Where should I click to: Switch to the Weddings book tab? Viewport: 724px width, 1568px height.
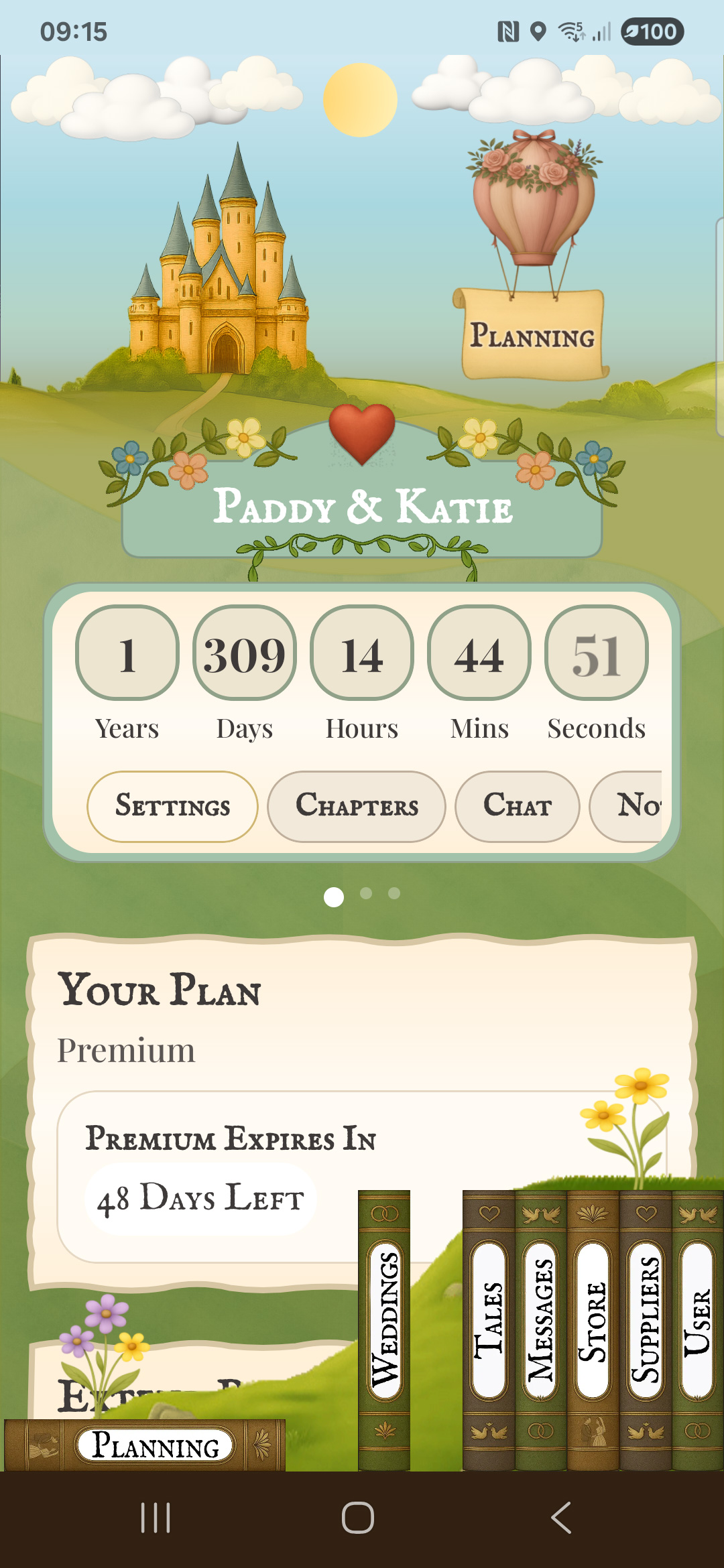pos(384,1320)
